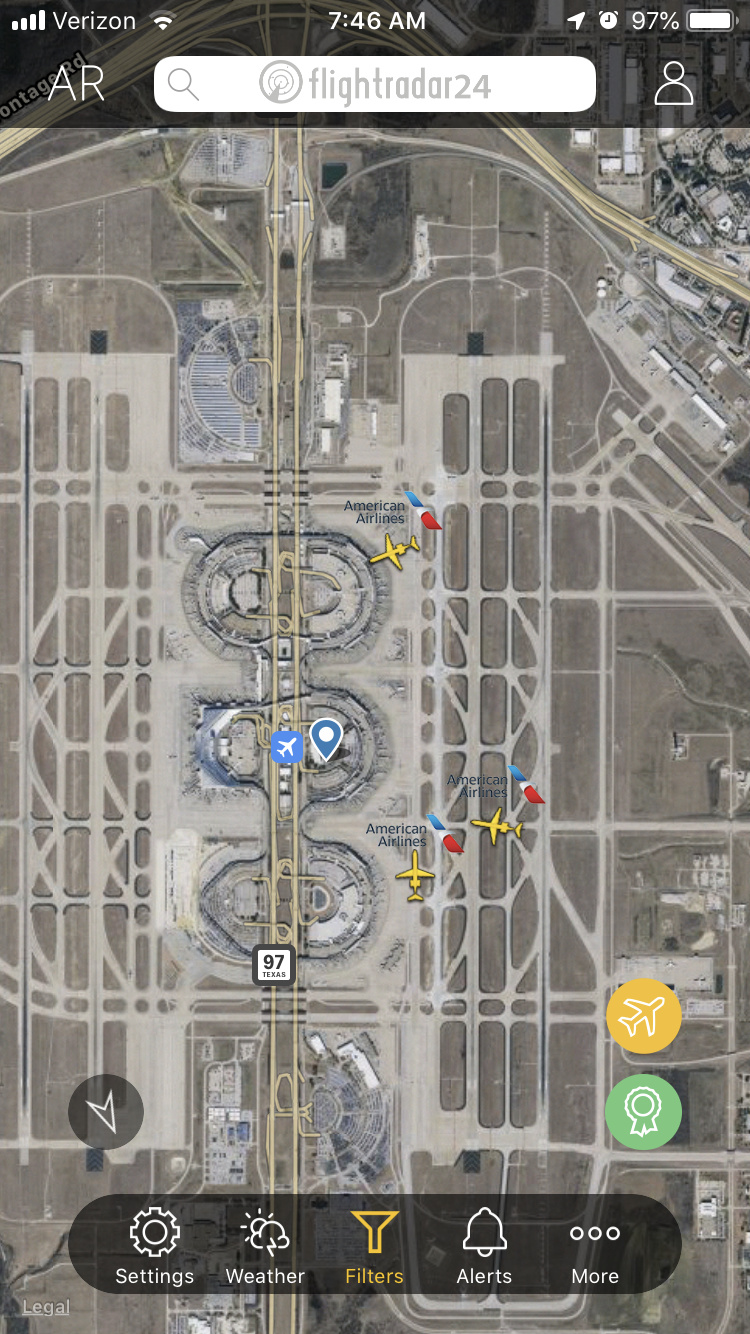Open the user account profile
The height and width of the screenshot is (1334, 750).
coord(674,84)
